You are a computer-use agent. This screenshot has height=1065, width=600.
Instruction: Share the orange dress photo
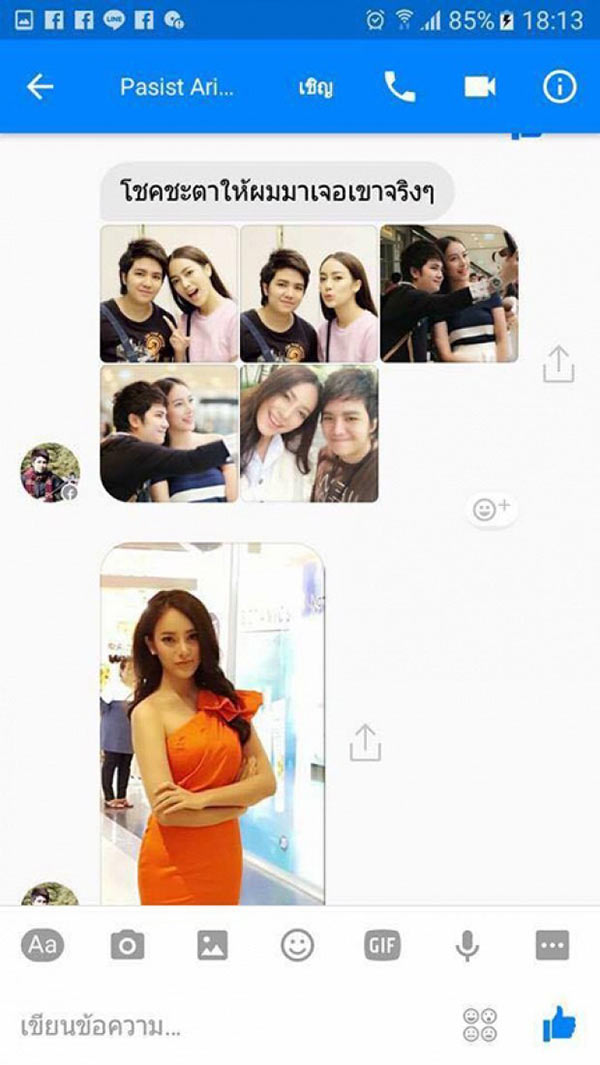(365, 742)
